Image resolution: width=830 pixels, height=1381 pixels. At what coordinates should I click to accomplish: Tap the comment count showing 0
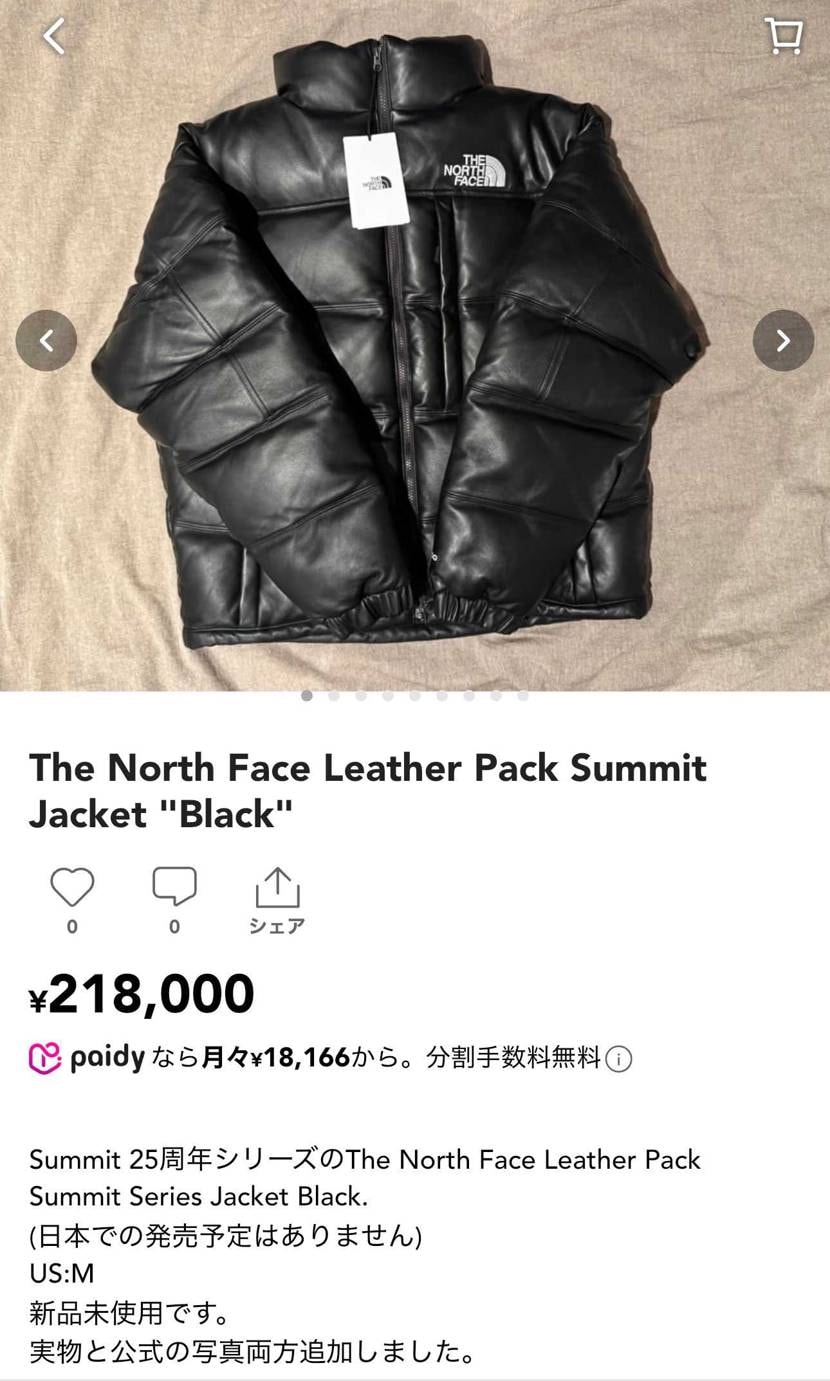pyautogui.click(x=174, y=926)
